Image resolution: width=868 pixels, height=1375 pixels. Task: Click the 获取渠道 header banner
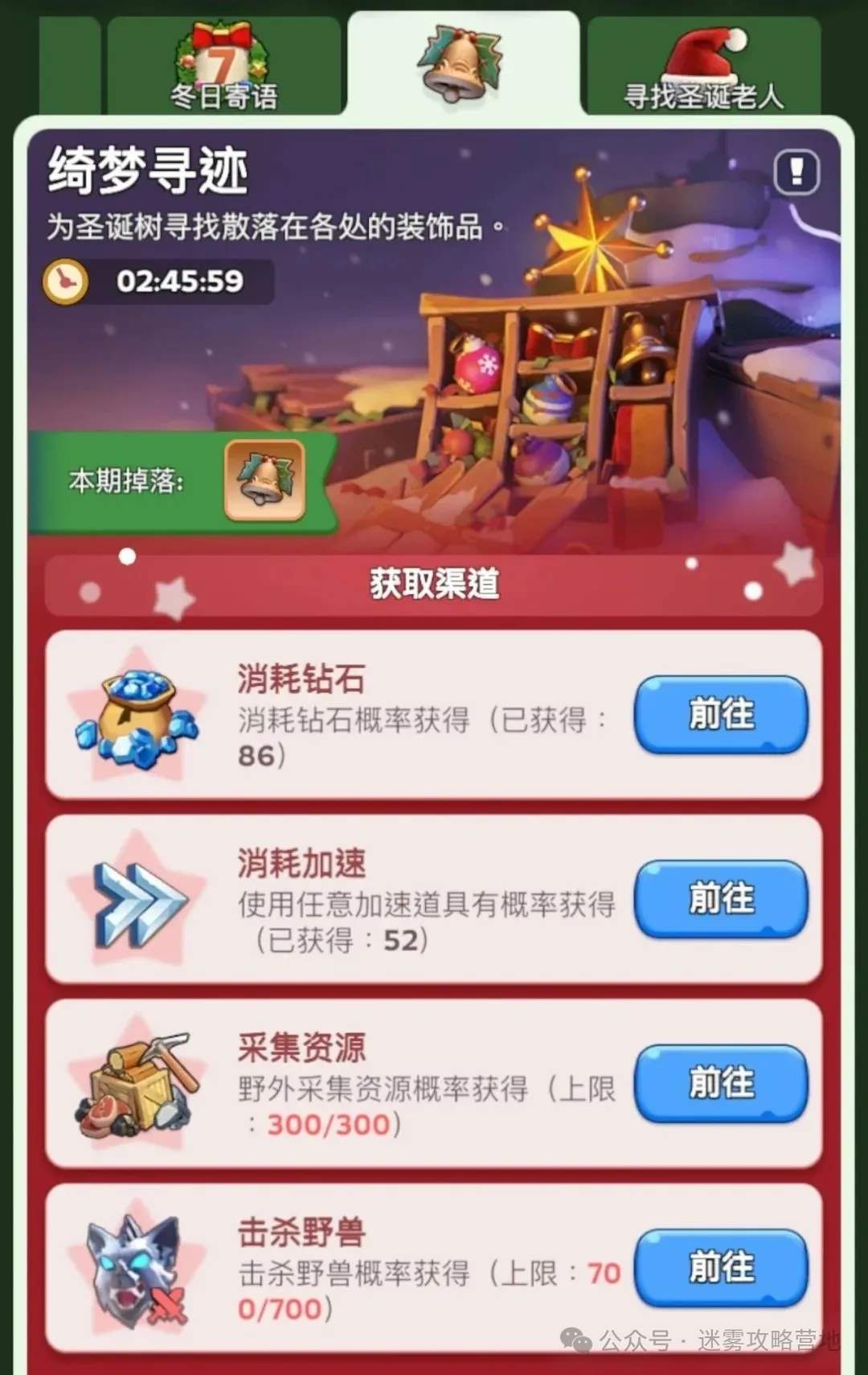click(x=434, y=585)
